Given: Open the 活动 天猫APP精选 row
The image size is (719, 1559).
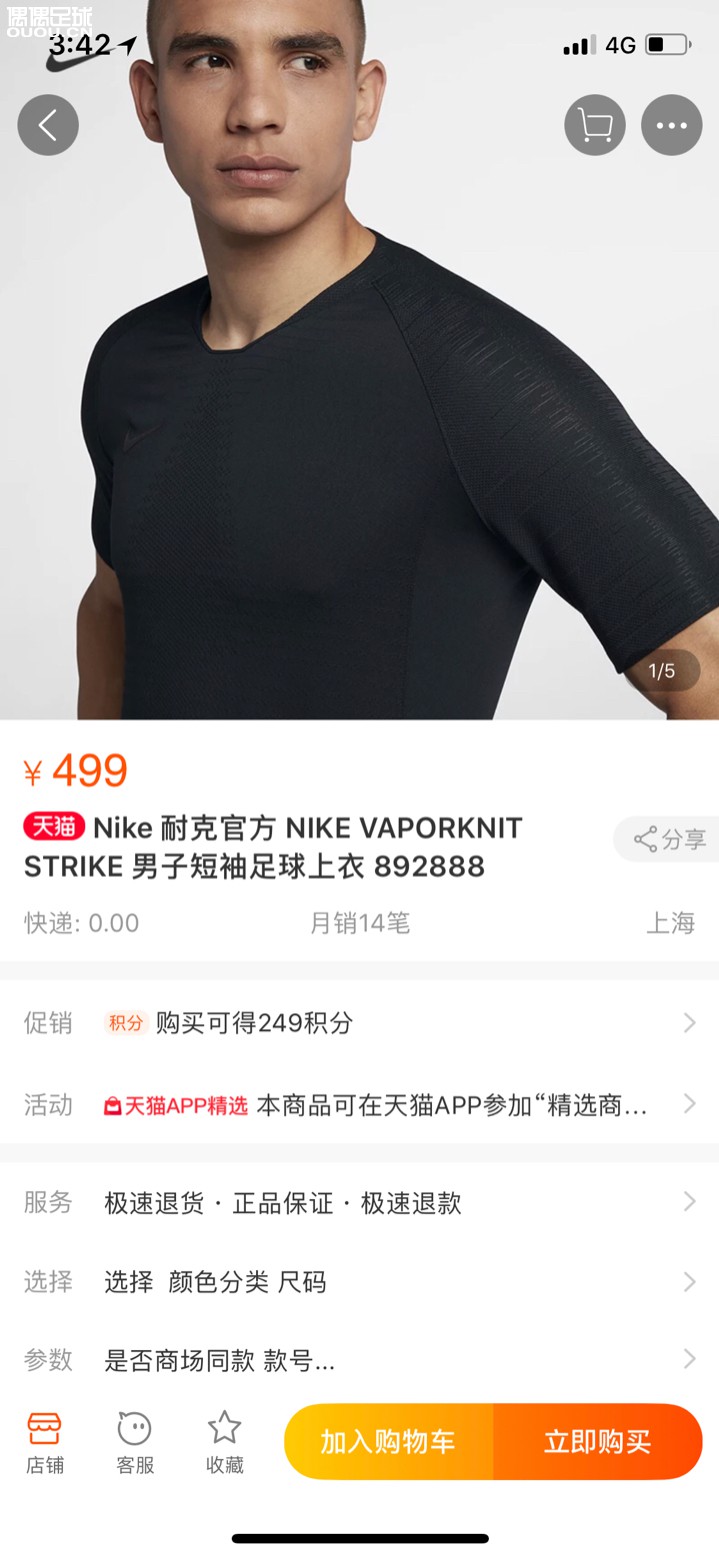Looking at the screenshot, I should (360, 1104).
